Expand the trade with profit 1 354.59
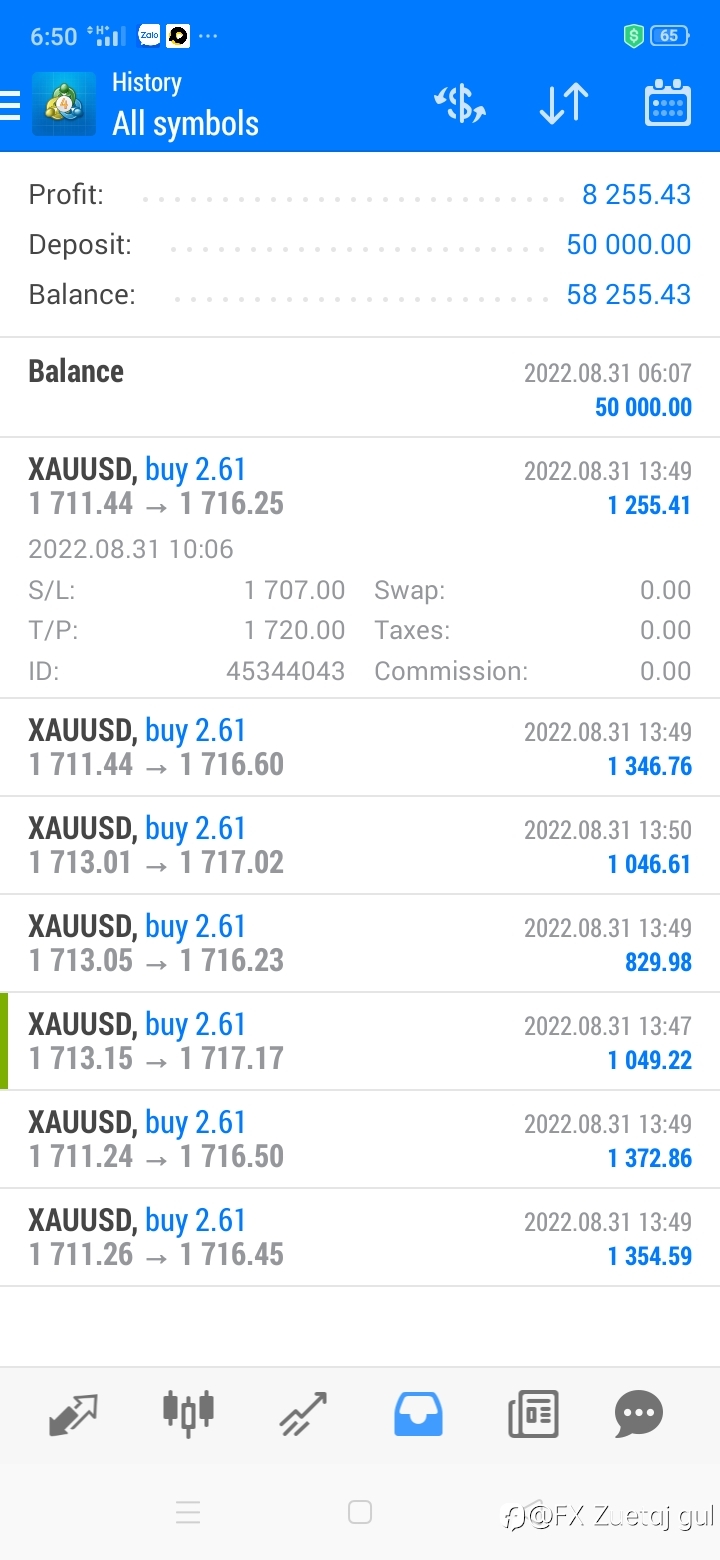Image resolution: width=720 pixels, height=1560 pixels. pos(360,1238)
